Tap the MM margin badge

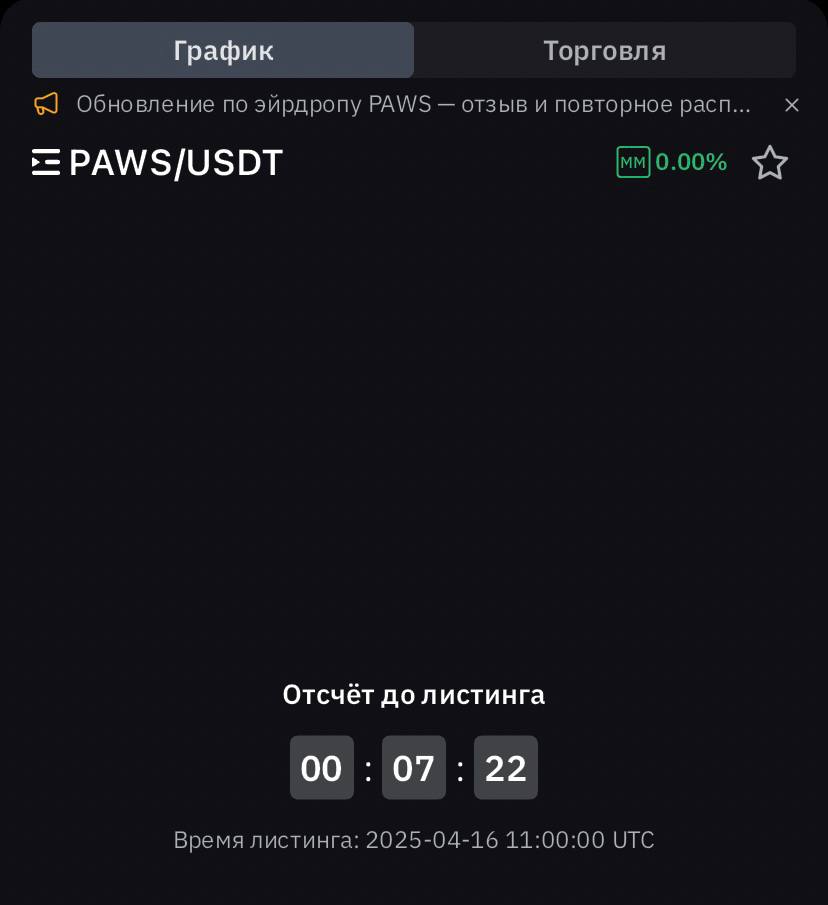coord(633,162)
